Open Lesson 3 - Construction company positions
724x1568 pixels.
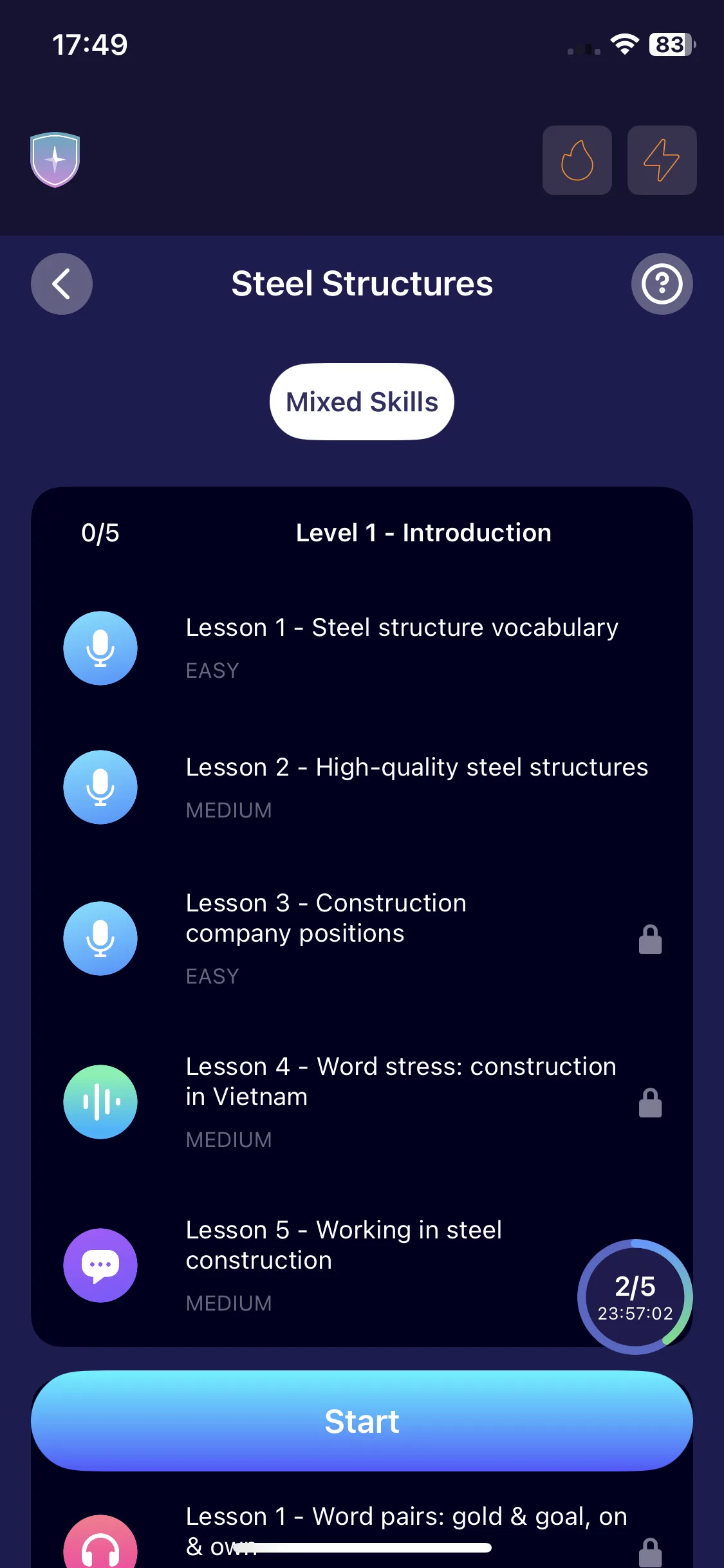click(x=360, y=938)
